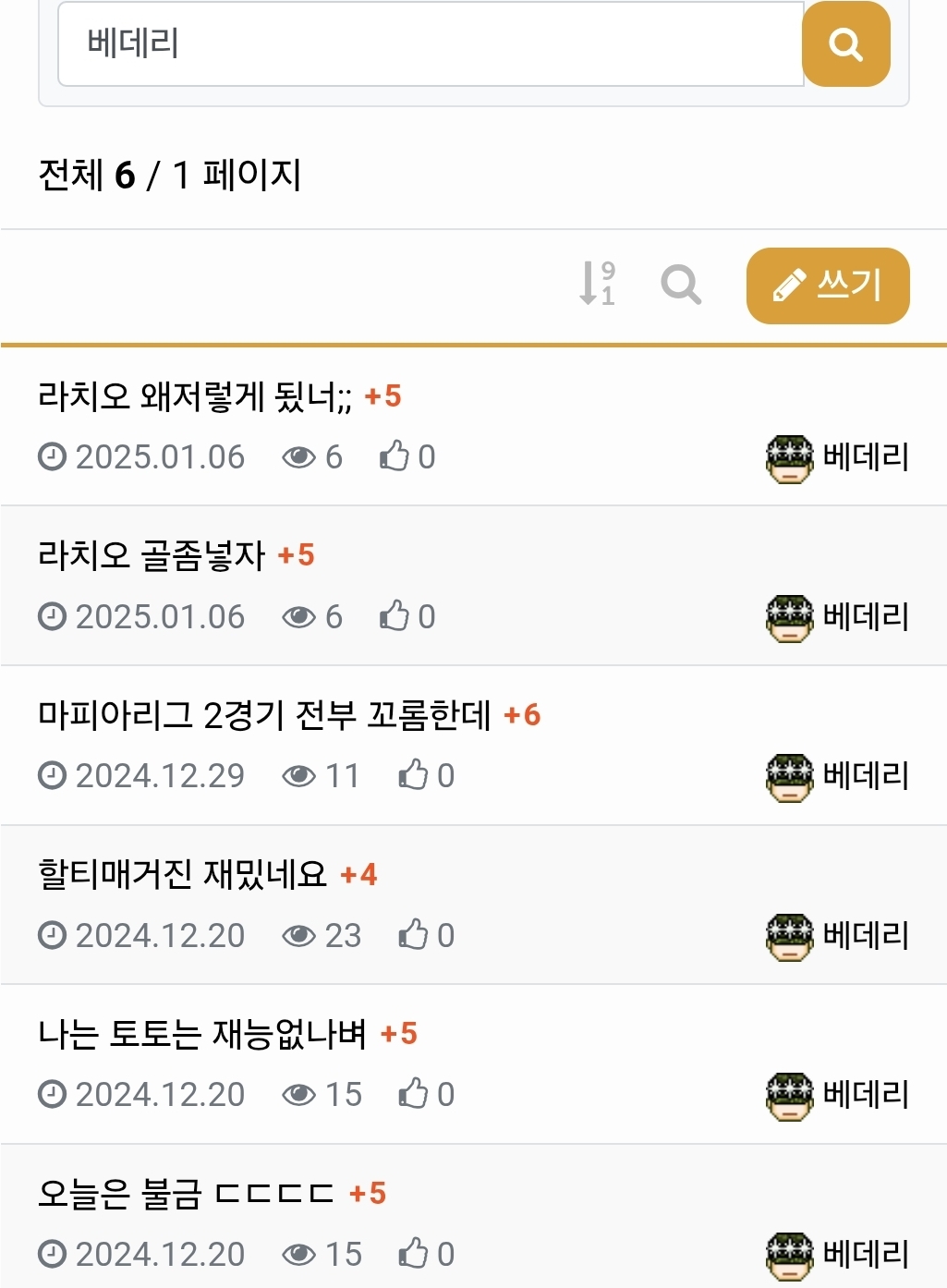Write a new post with 쓰기

827,286
